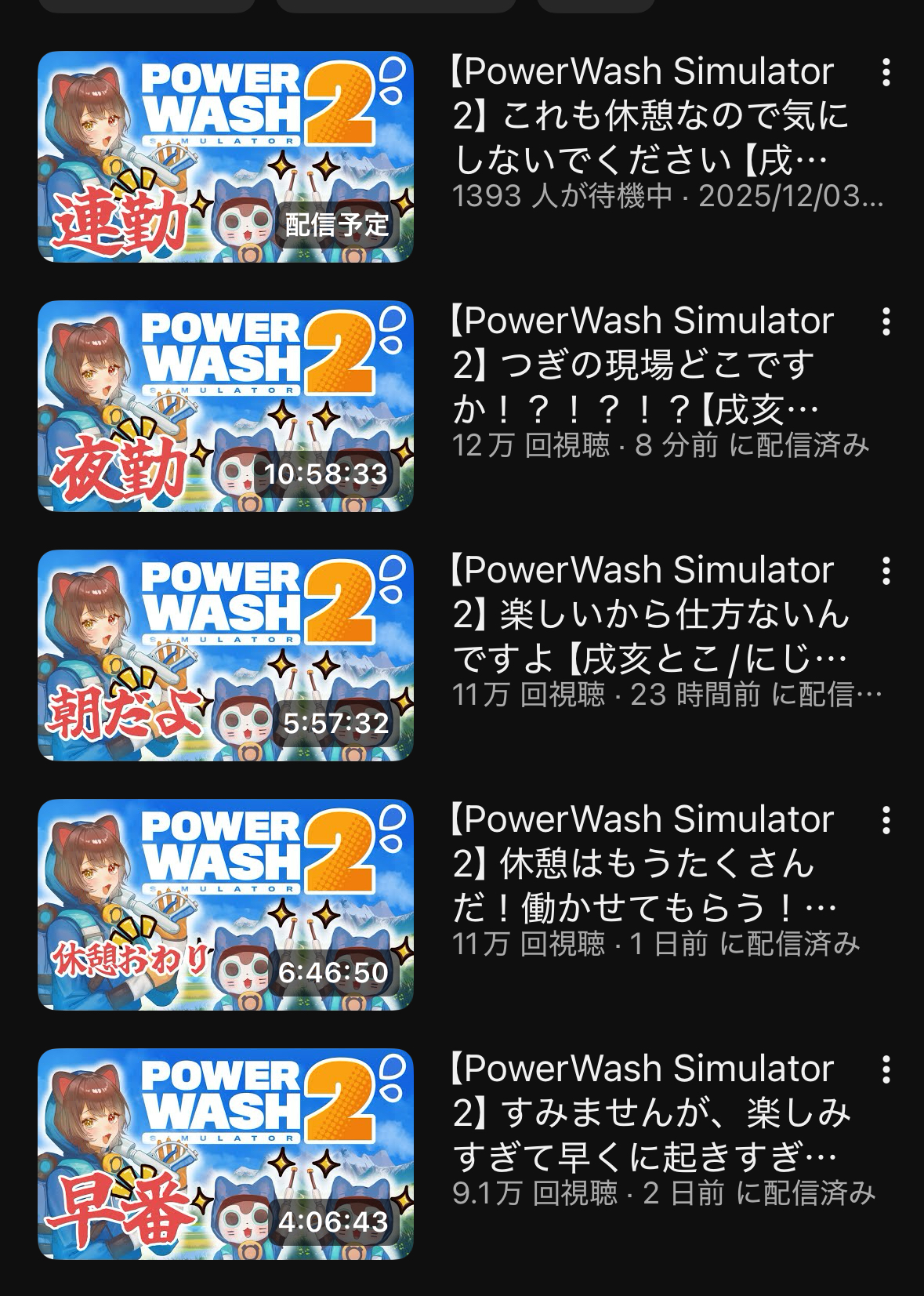Open the video titled 楽しいから仕方ないんですよ
The height and width of the screenshot is (1296, 924).
[650, 615]
